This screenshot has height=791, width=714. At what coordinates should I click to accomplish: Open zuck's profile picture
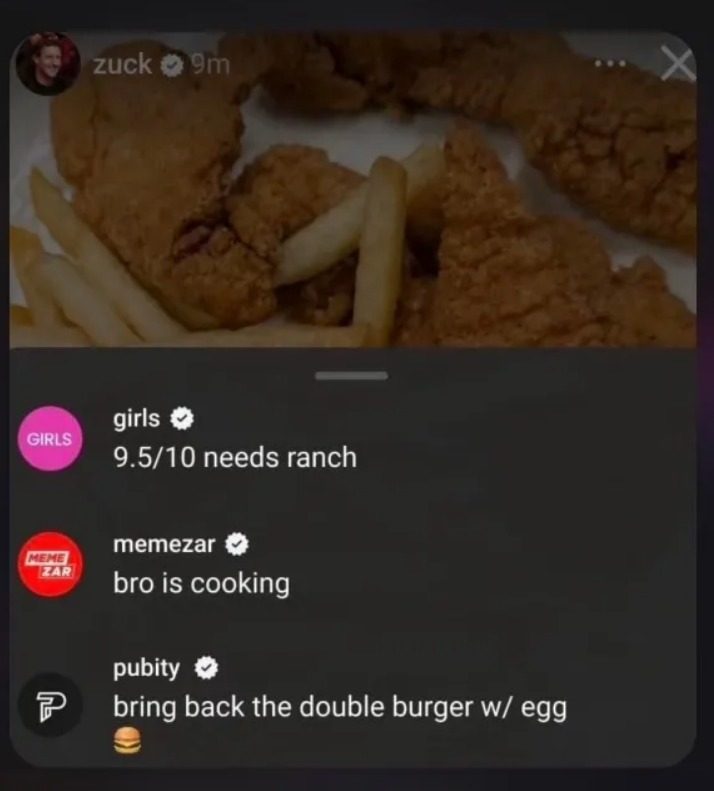point(47,63)
